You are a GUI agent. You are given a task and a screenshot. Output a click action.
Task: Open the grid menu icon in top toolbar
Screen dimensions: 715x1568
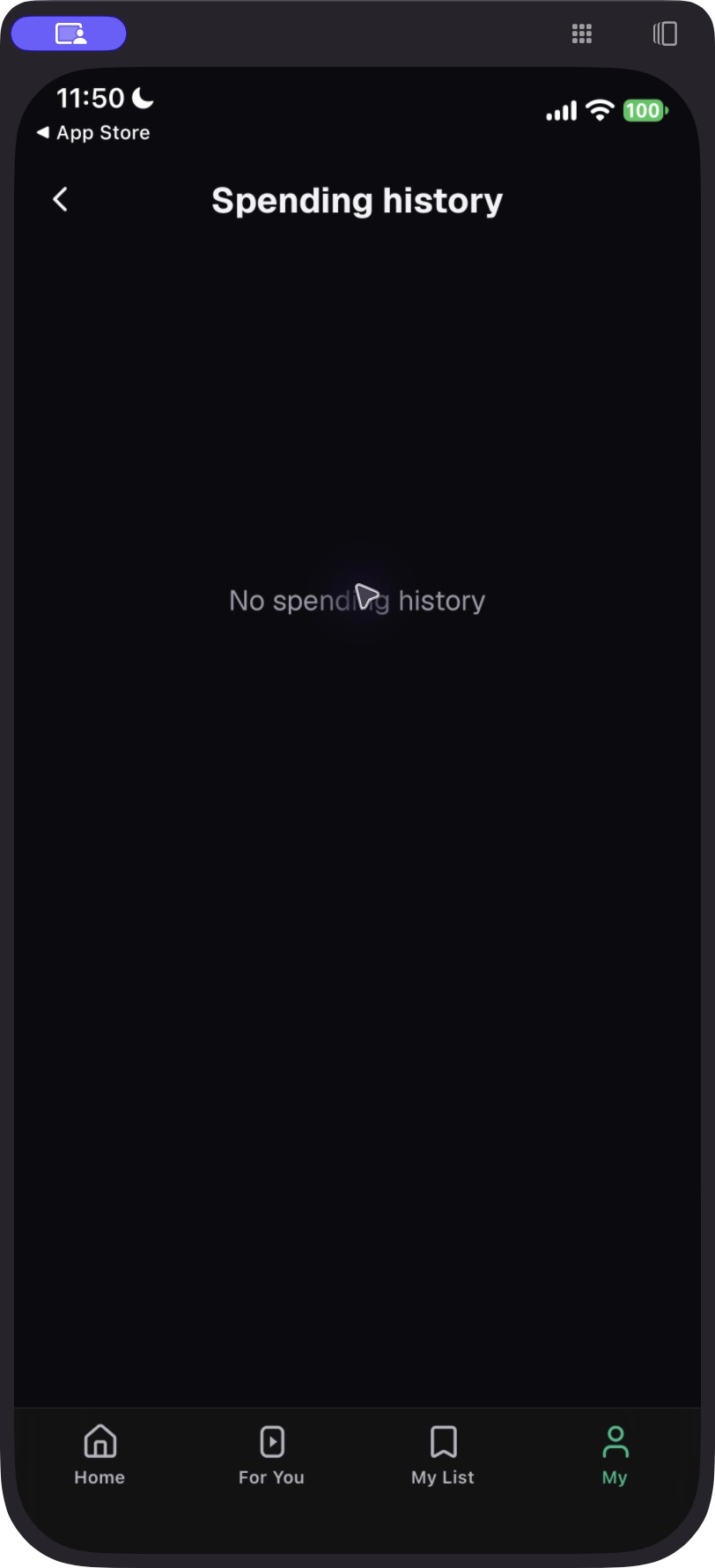click(582, 33)
